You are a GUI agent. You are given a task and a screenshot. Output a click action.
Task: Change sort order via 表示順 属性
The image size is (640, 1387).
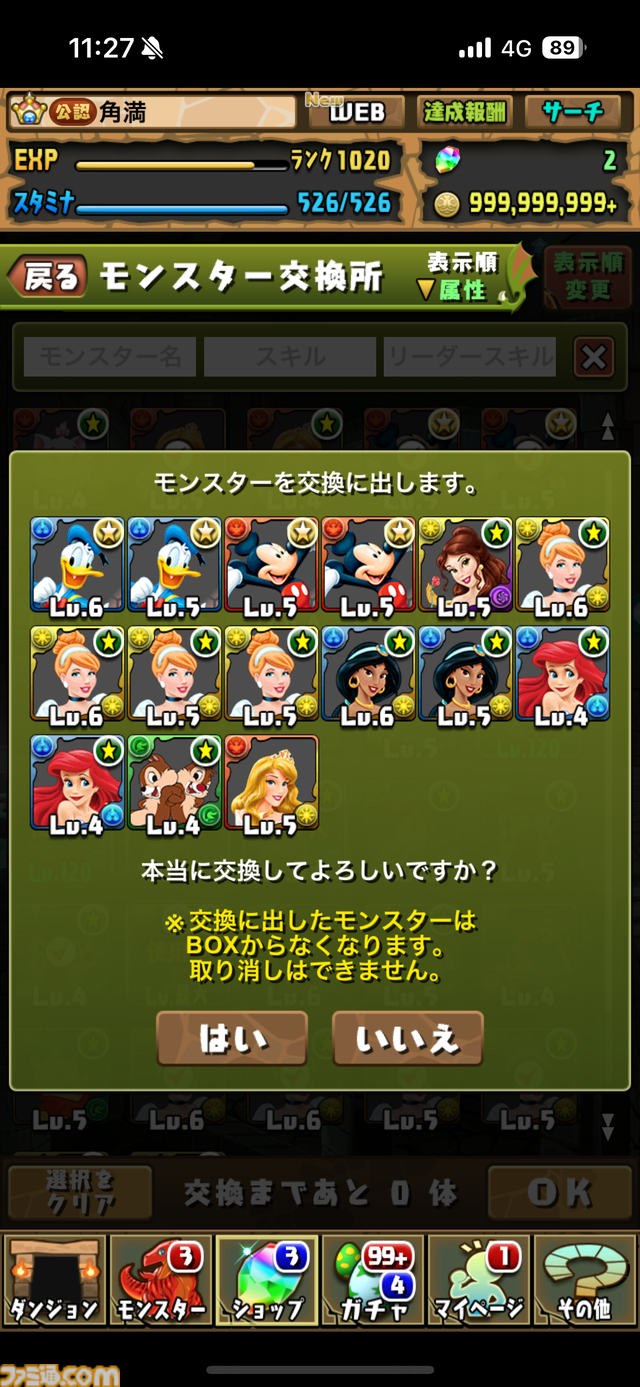pos(462,277)
